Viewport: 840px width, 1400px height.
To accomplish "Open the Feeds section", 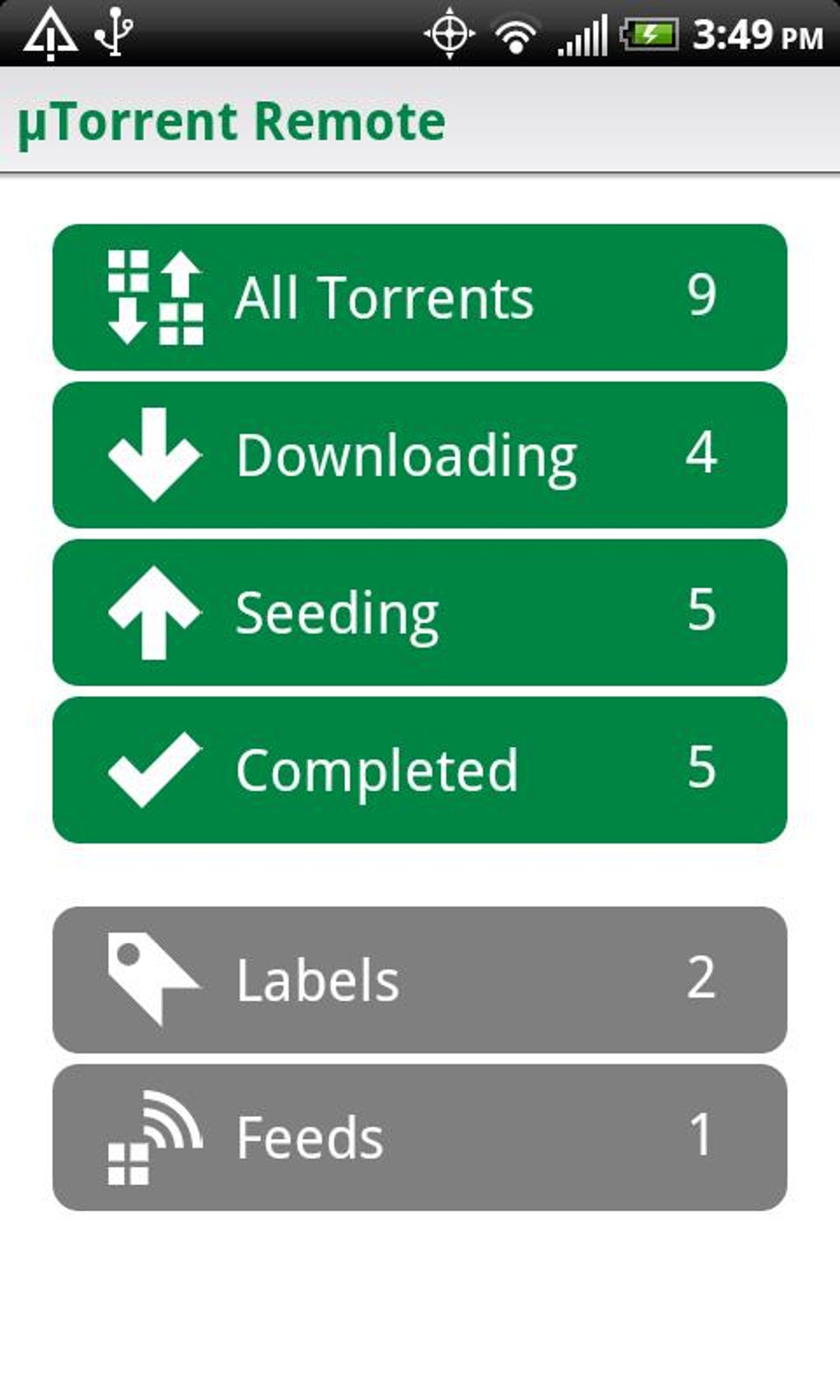I will tap(420, 1137).
